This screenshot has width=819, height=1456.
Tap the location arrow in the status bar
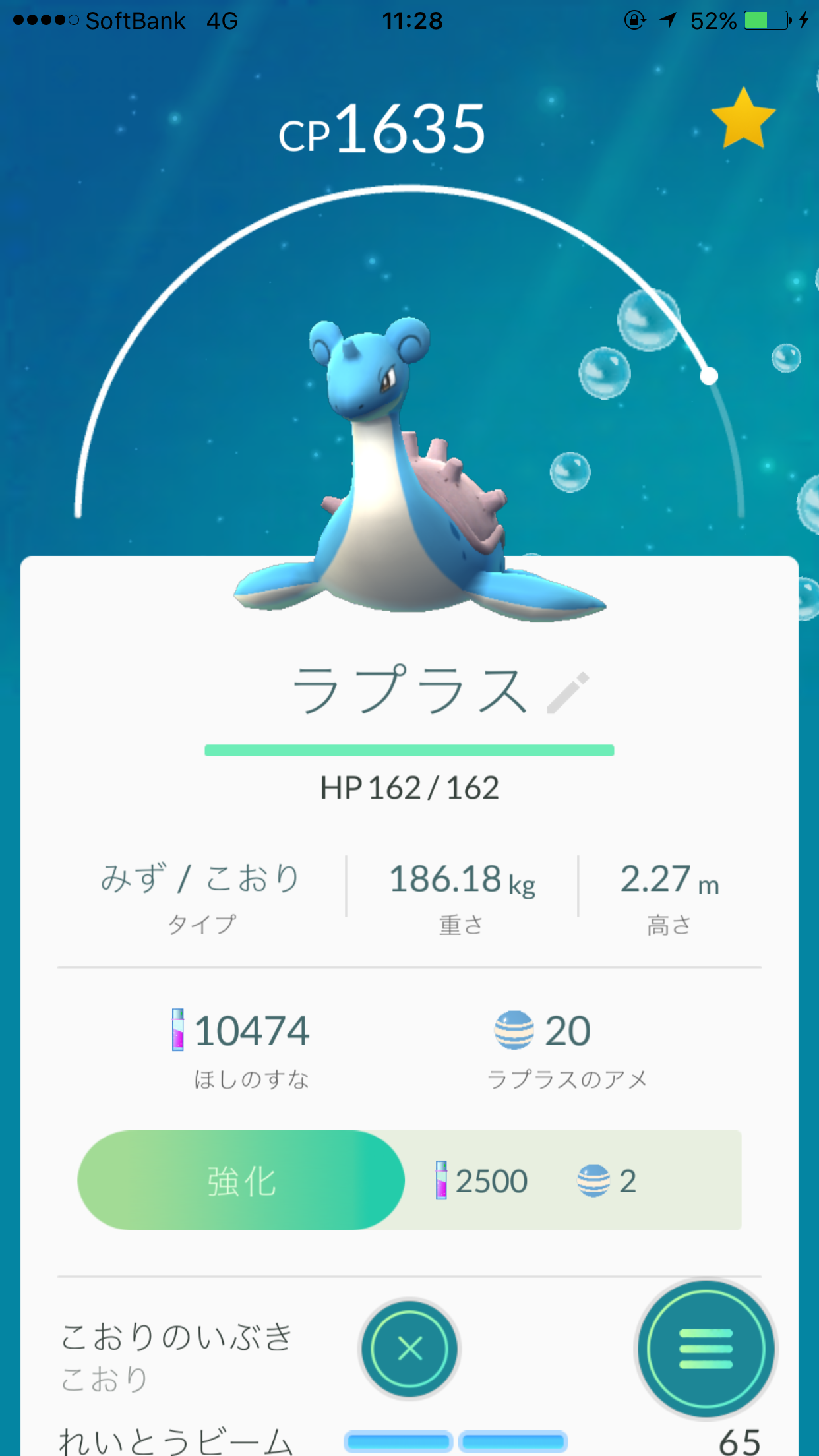pos(667,20)
